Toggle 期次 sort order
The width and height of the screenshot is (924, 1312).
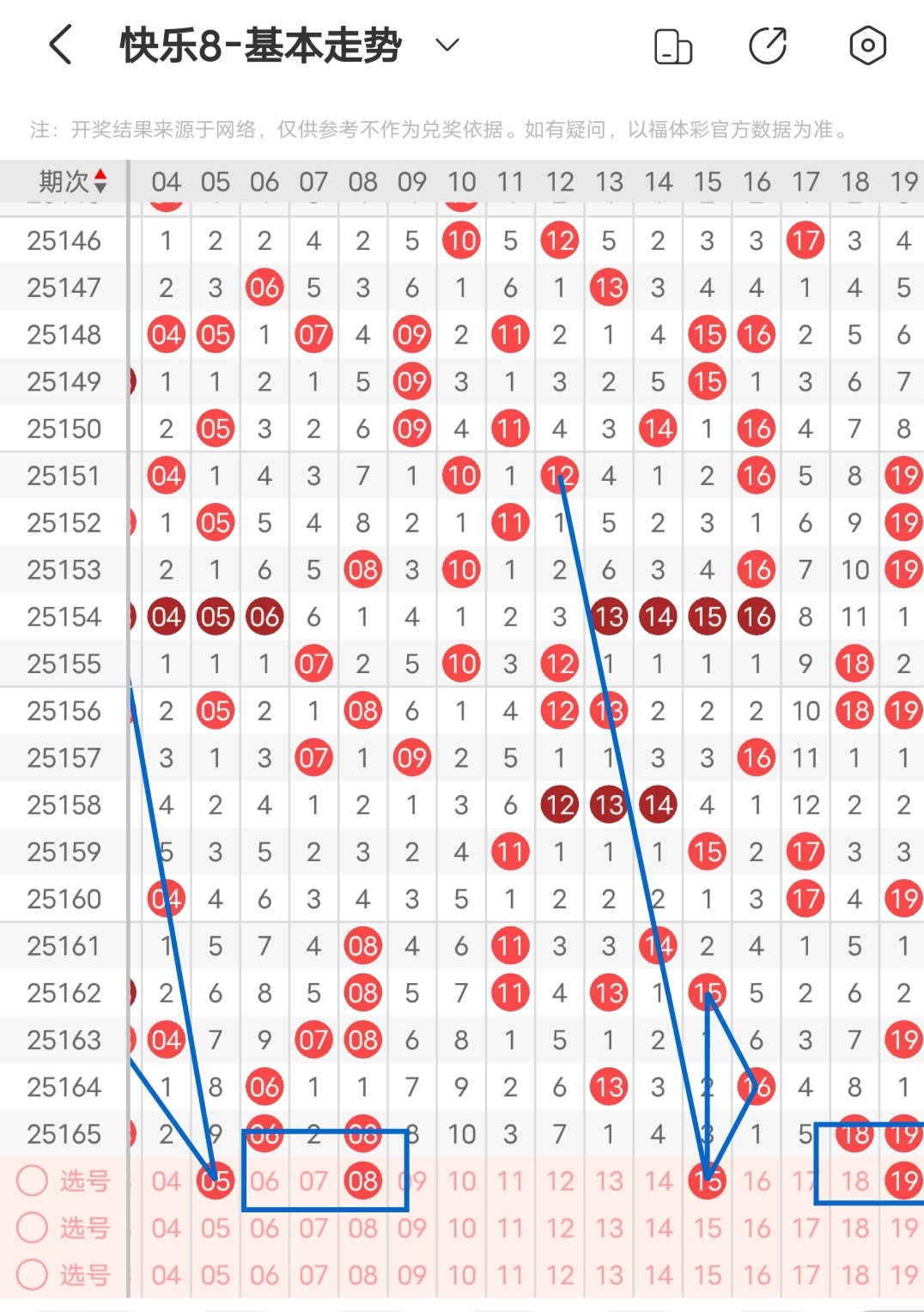(72, 181)
